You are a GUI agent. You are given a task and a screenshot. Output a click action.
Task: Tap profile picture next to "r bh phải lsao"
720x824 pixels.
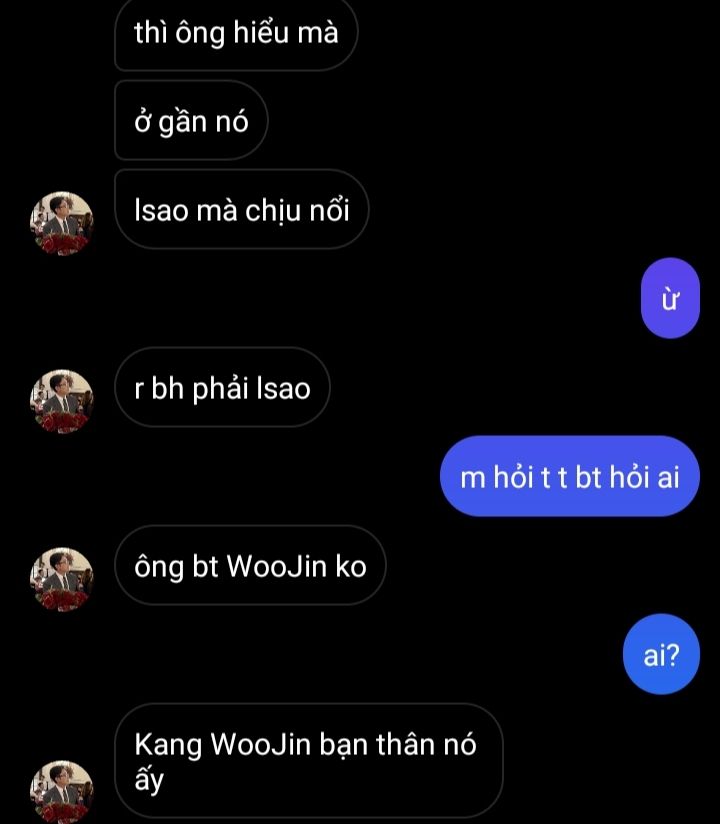click(x=61, y=401)
